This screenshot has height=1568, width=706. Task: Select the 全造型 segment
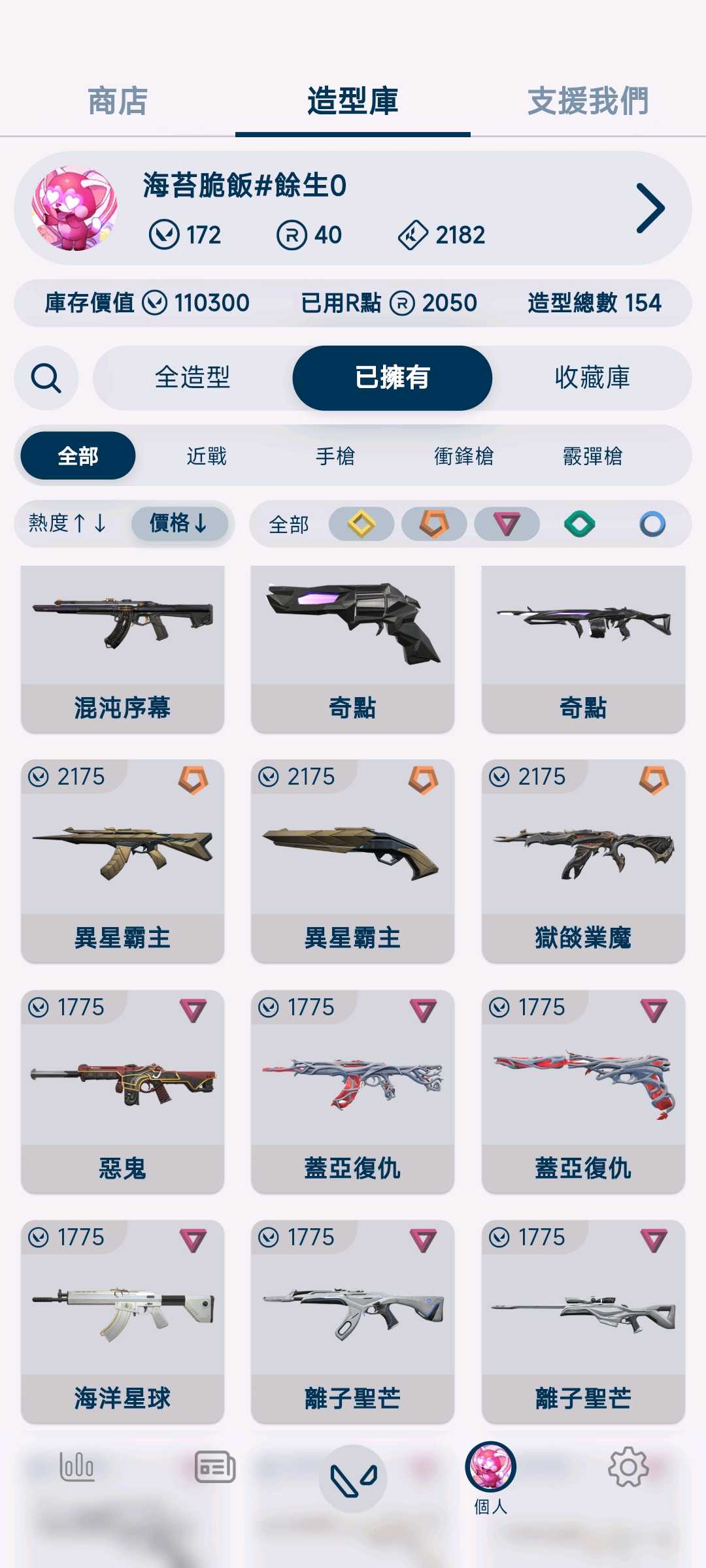(193, 378)
